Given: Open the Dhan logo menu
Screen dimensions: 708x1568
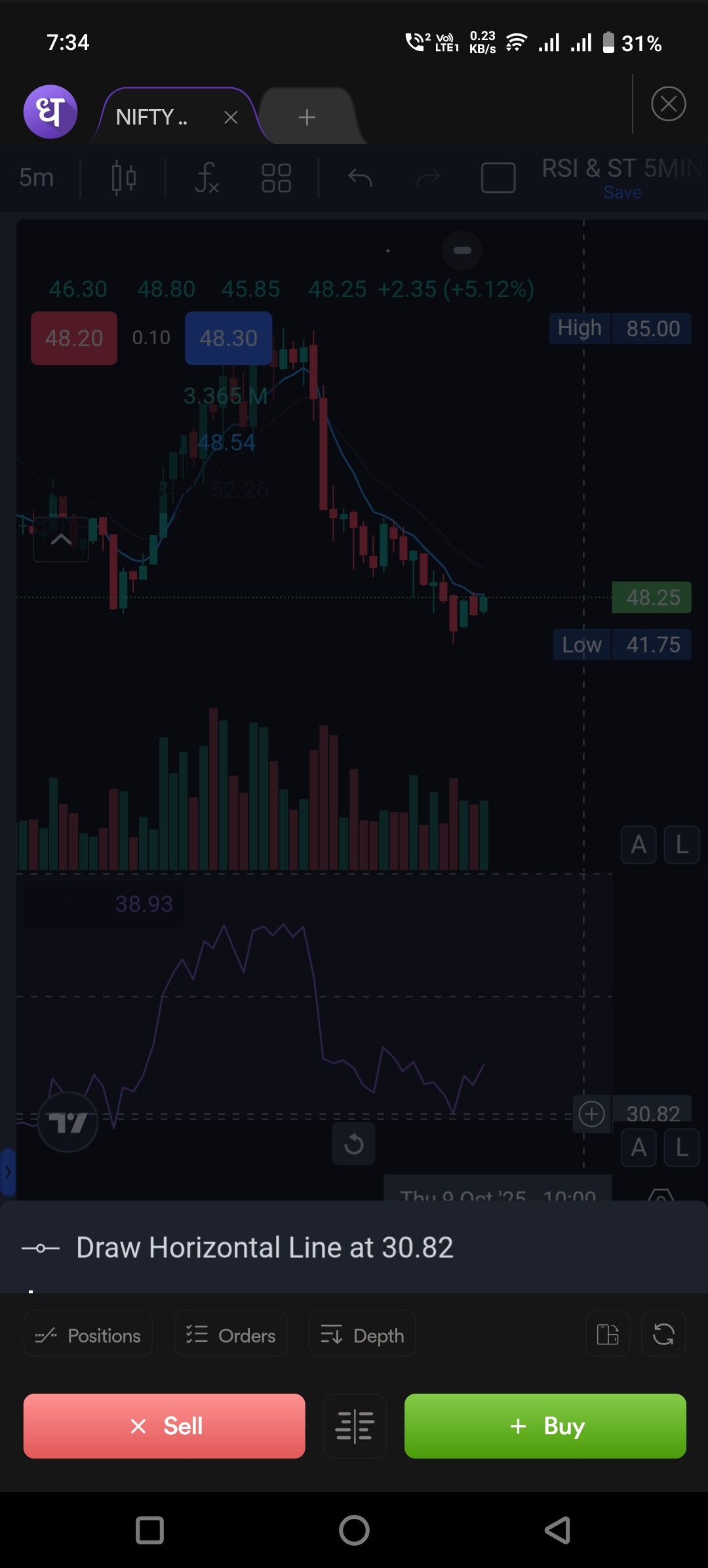Looking at the screenshot, I should [x=50, y=111].
